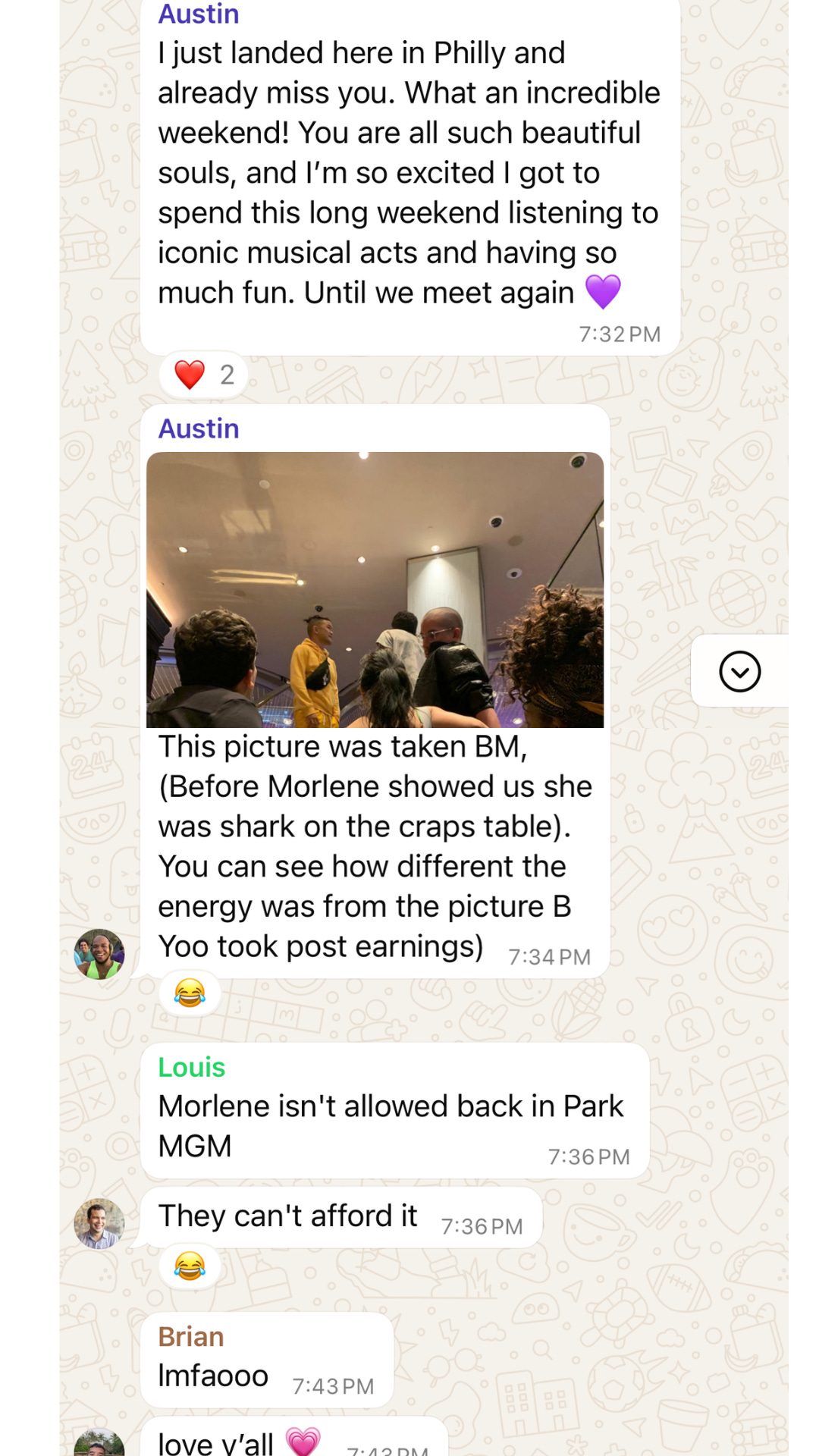View laughing reaction under Austin's photo message
This screenshot has height=1456, width=819.
(x=190, y=993)
